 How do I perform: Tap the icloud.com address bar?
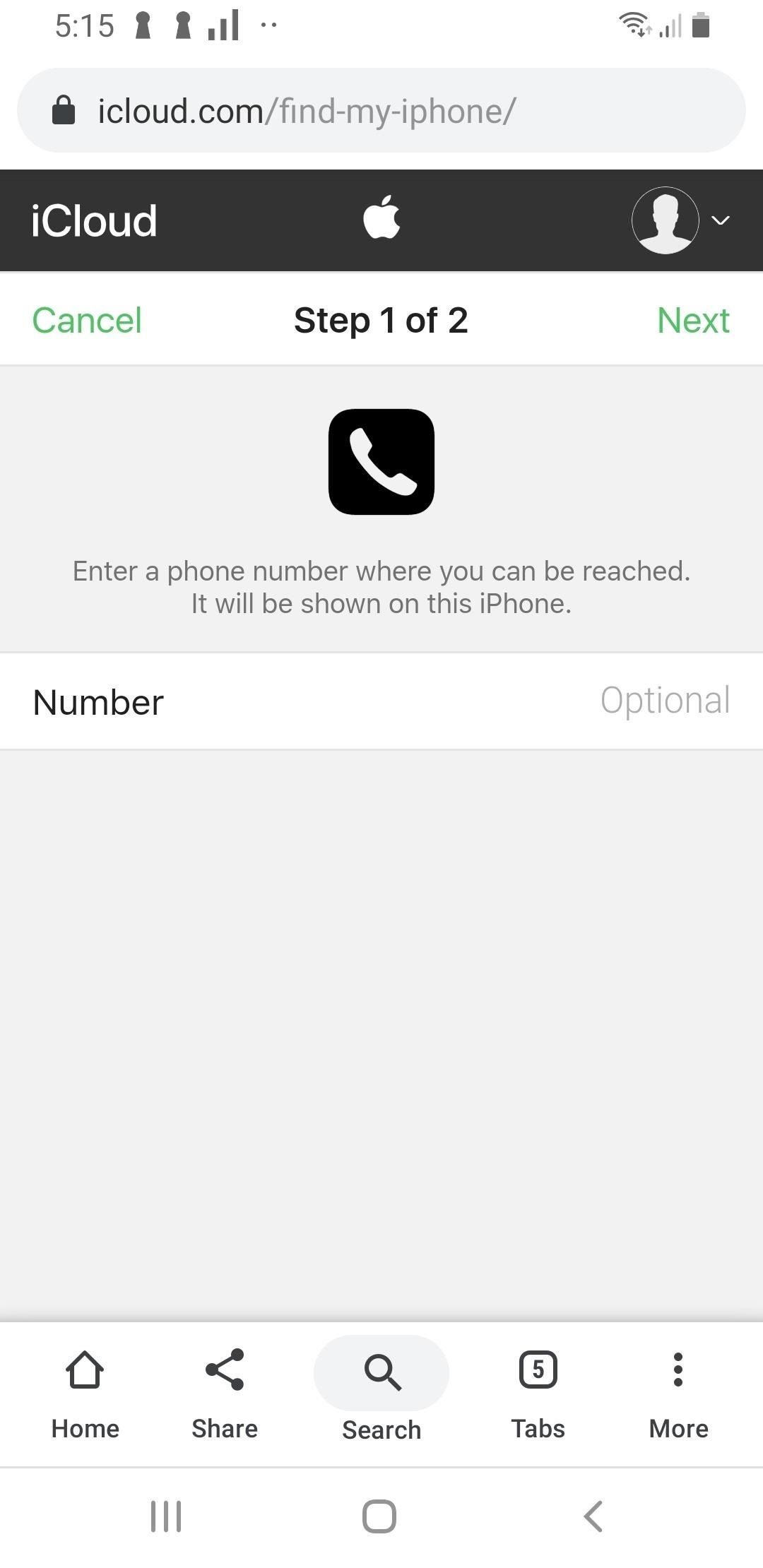[x=381, y=111]
